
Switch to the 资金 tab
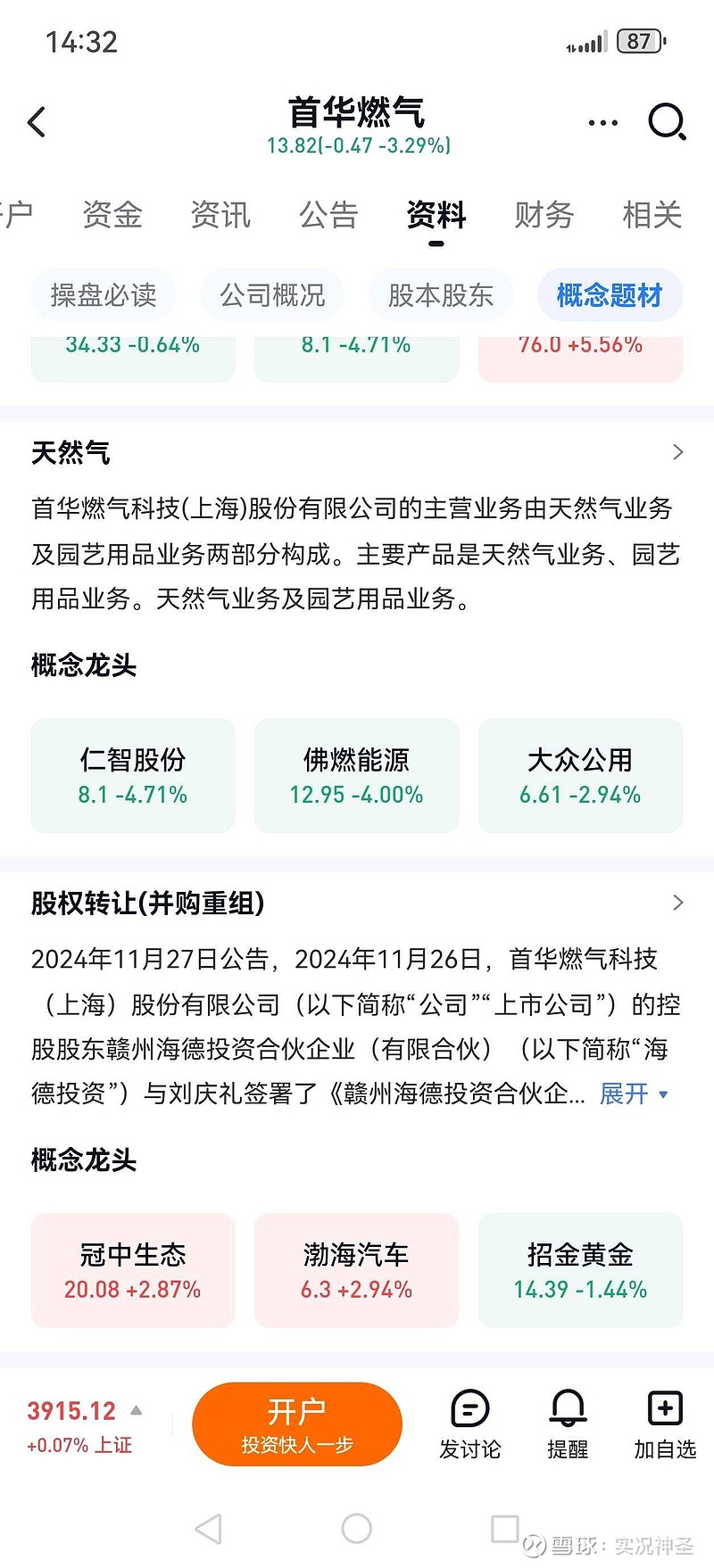point(111,215)
